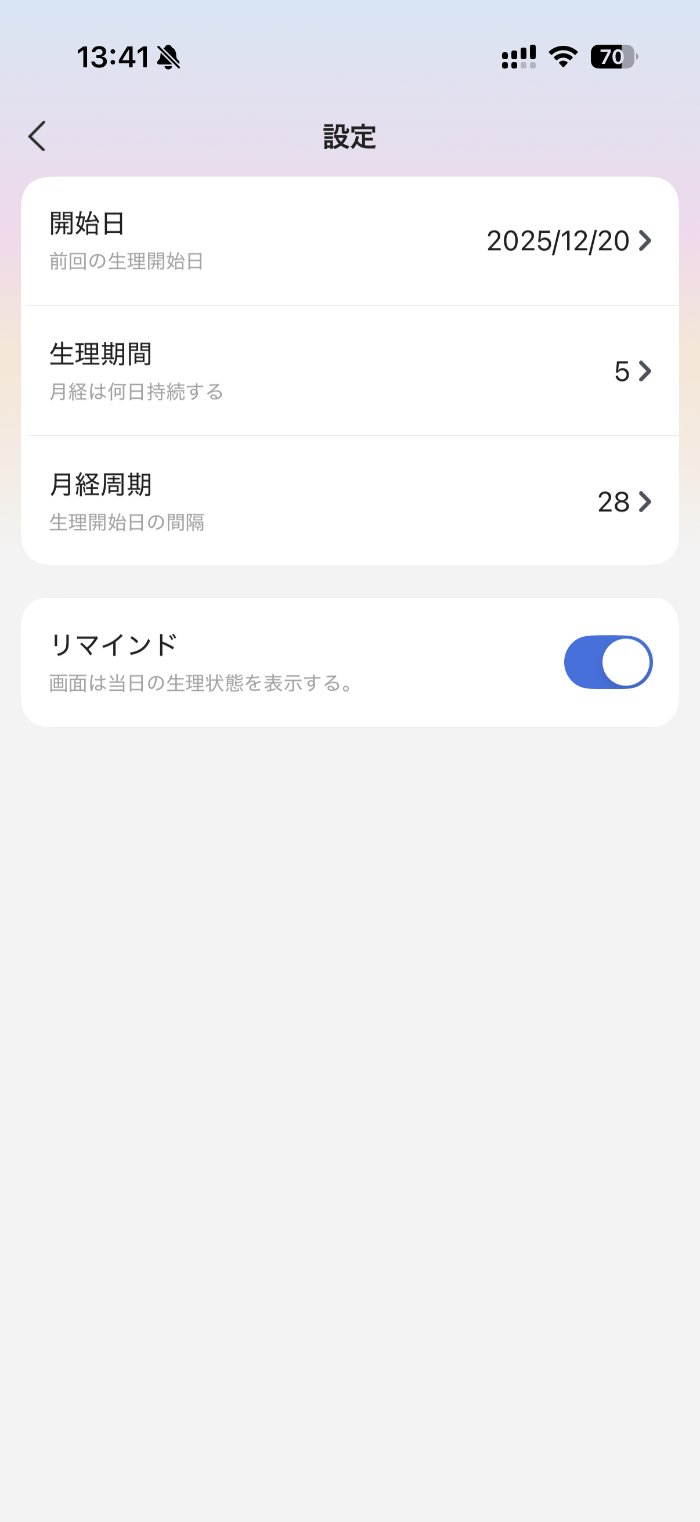Viewport: 700px width, 1522px height.
Task: Change the 生理期間 length
Action: [350, 371]
